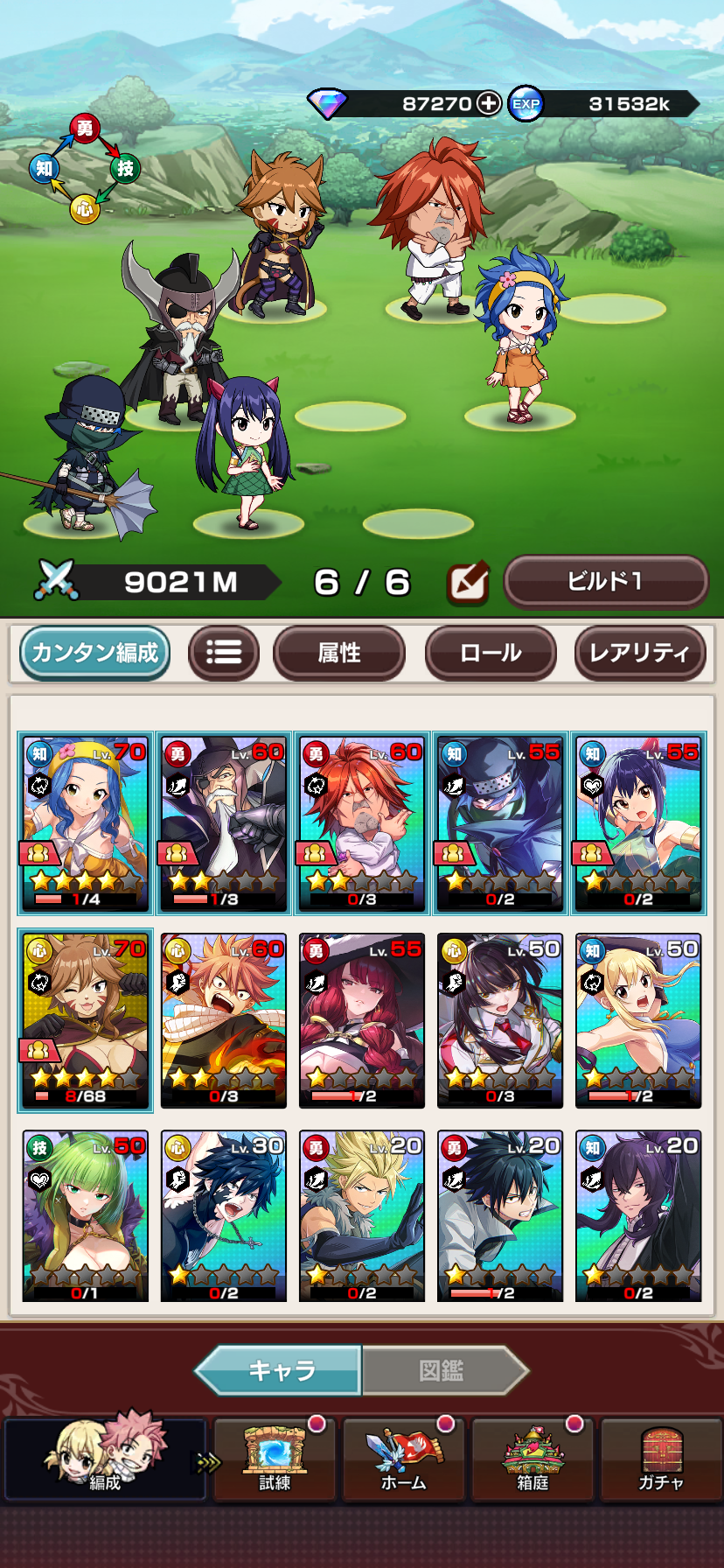
Task: Open the team edit pencil icon
Action: coord(467,583)
